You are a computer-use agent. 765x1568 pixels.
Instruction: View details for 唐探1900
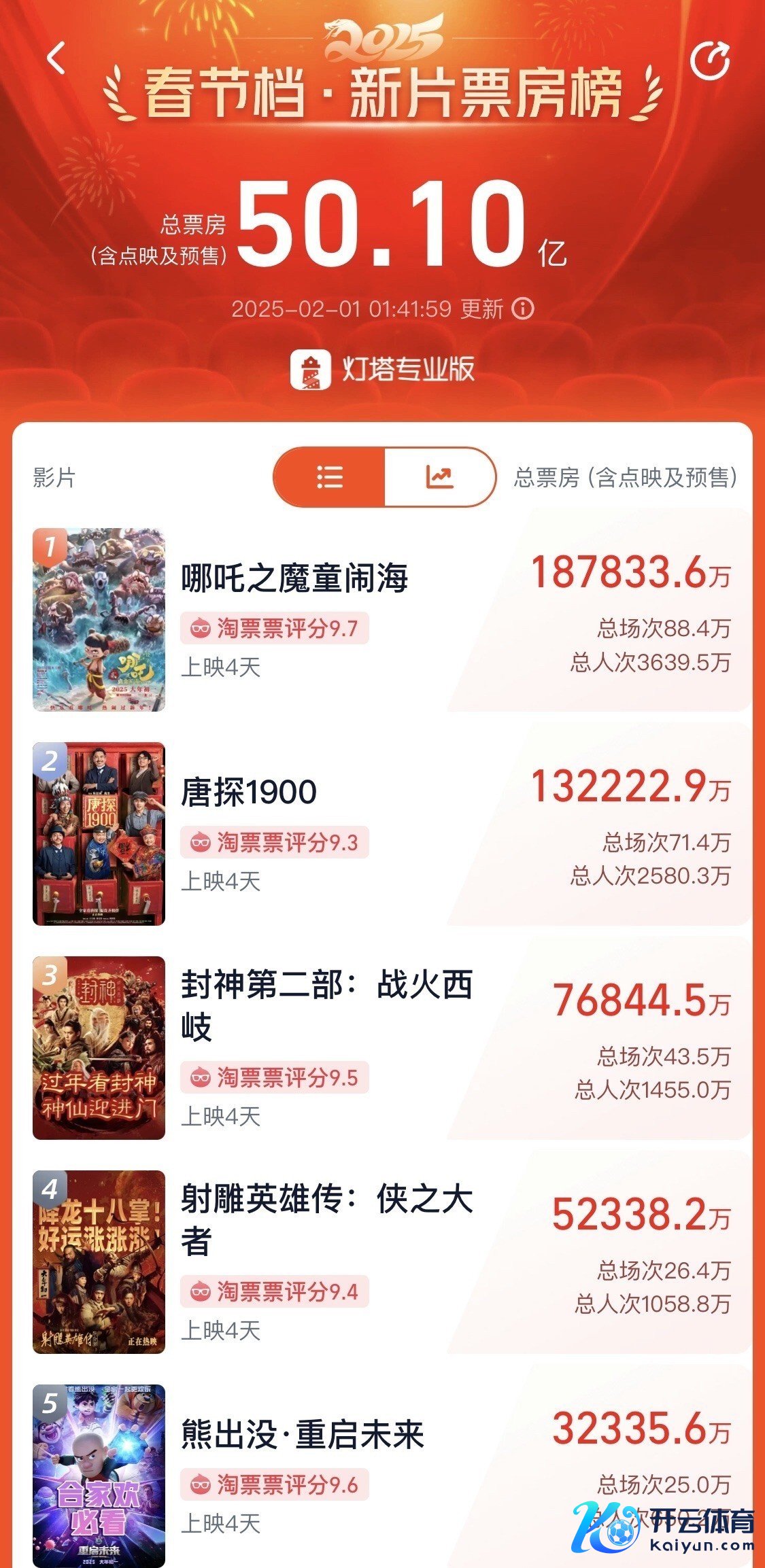tap(249, 792)
